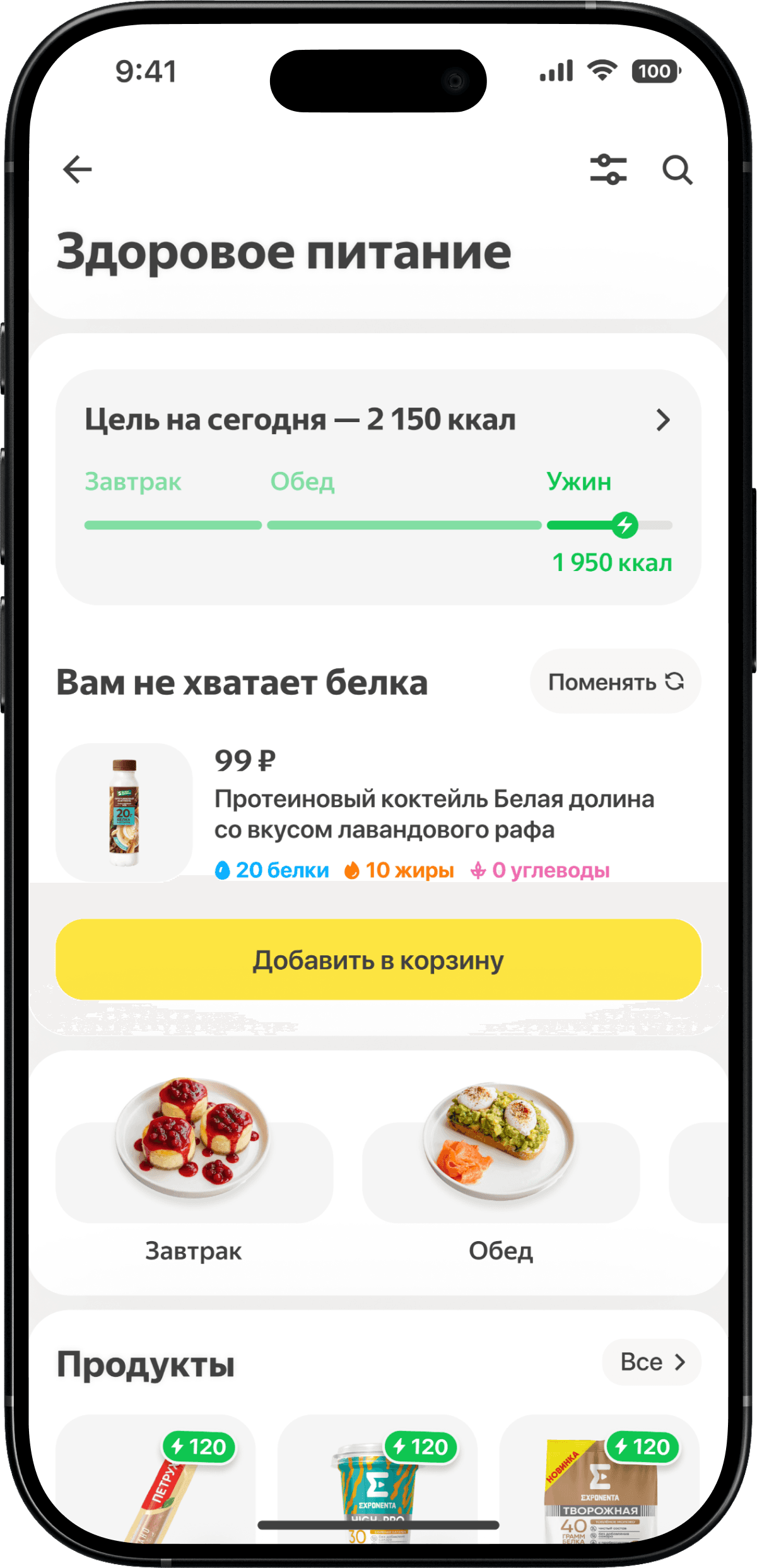Image resolution: width=757 pixels, height=1568 pixels.
Task: Tap Поменять to swap the suggested product
Action: [x=615, y=681]
